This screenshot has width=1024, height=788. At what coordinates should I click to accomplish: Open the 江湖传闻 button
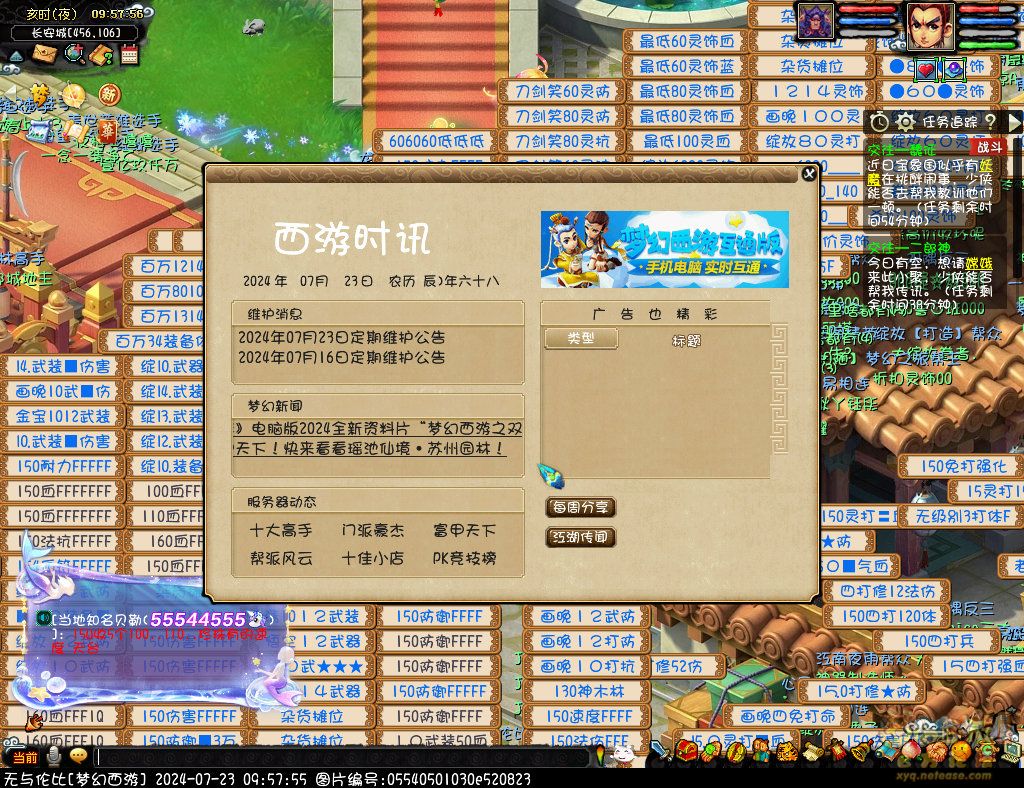(580, 537)
